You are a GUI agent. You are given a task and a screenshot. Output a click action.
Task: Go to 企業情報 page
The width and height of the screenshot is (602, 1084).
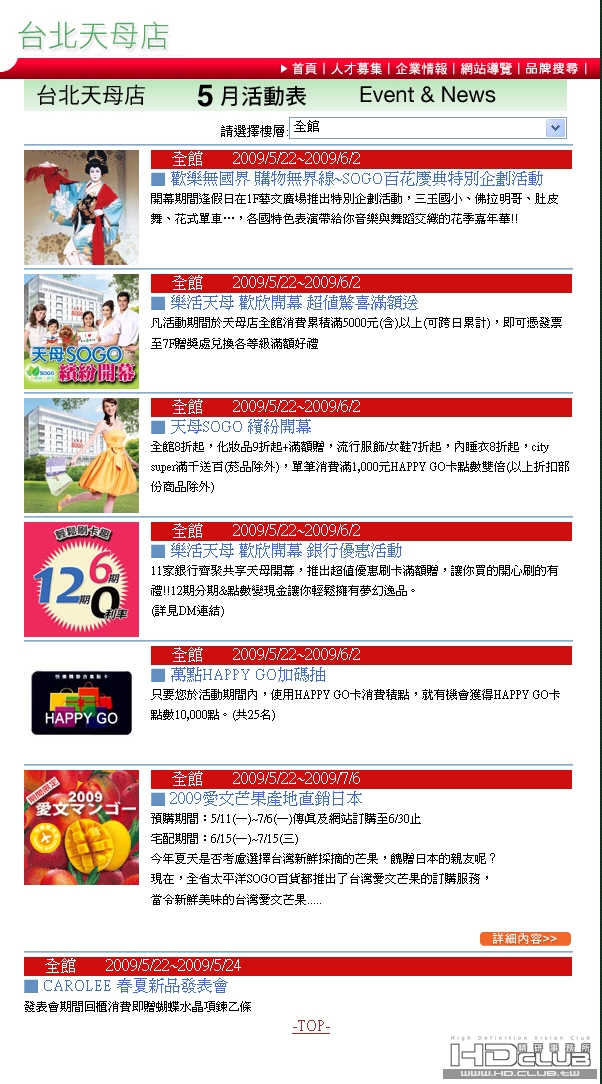coord(421,69)
